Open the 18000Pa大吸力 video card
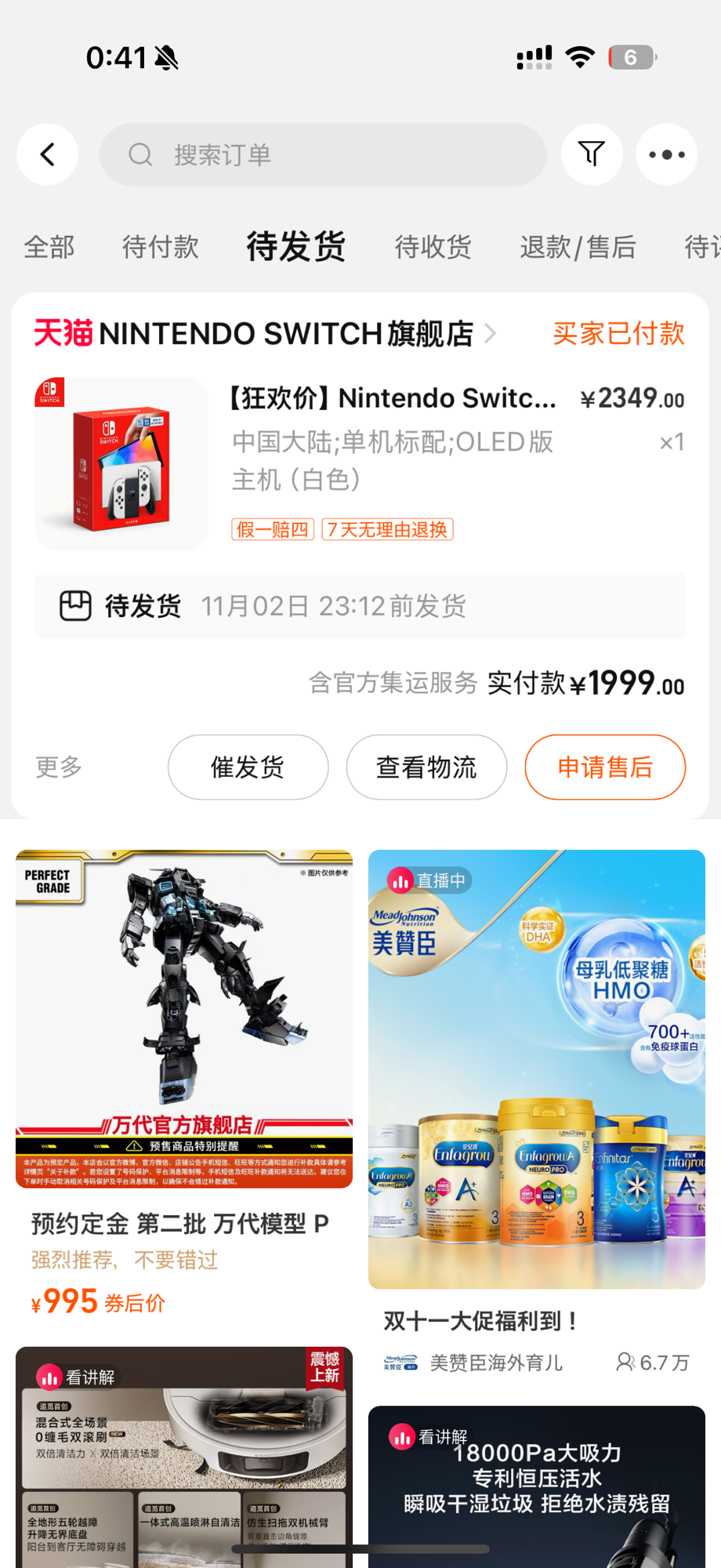The width and height of the screenshot is (721, 1568). tap(537, 1486)
